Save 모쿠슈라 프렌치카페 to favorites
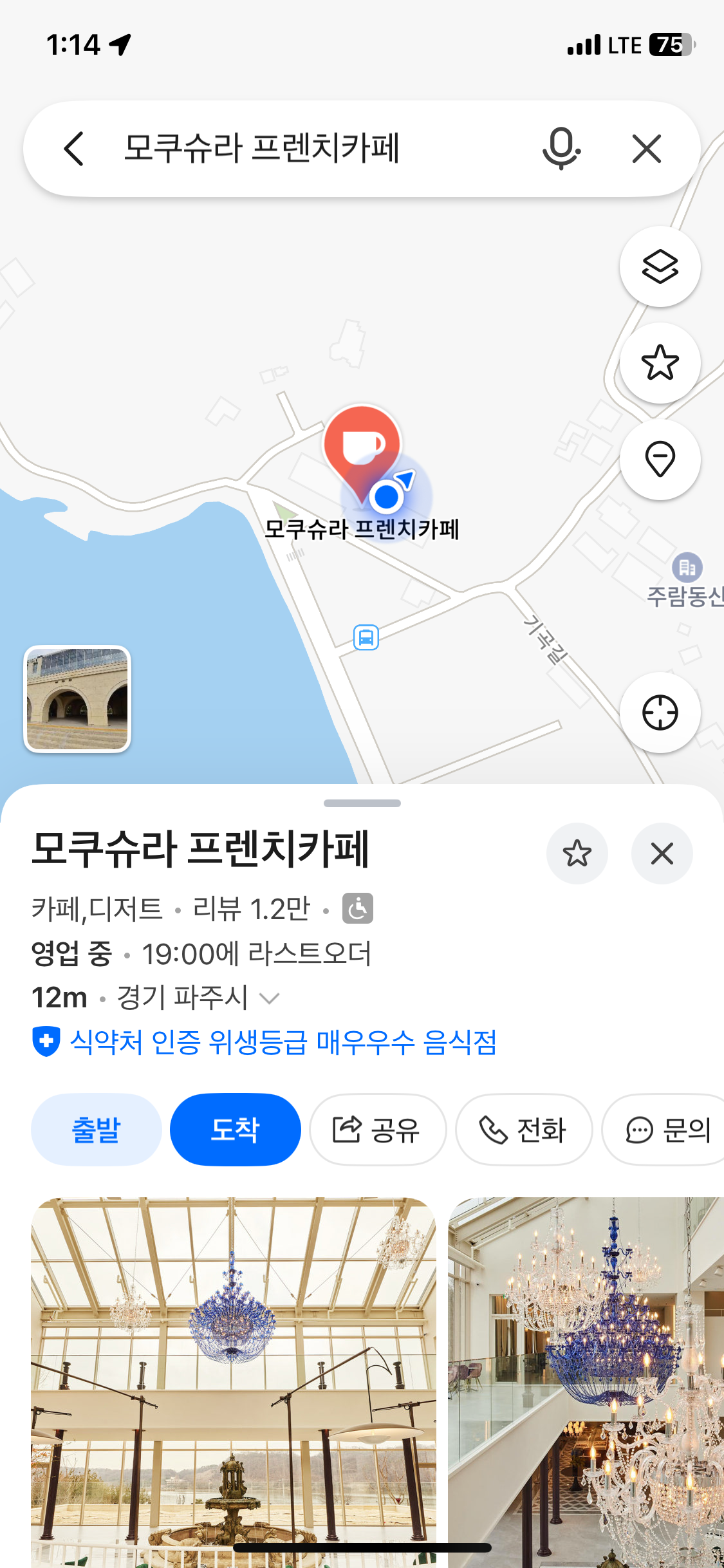 (577, 854)
